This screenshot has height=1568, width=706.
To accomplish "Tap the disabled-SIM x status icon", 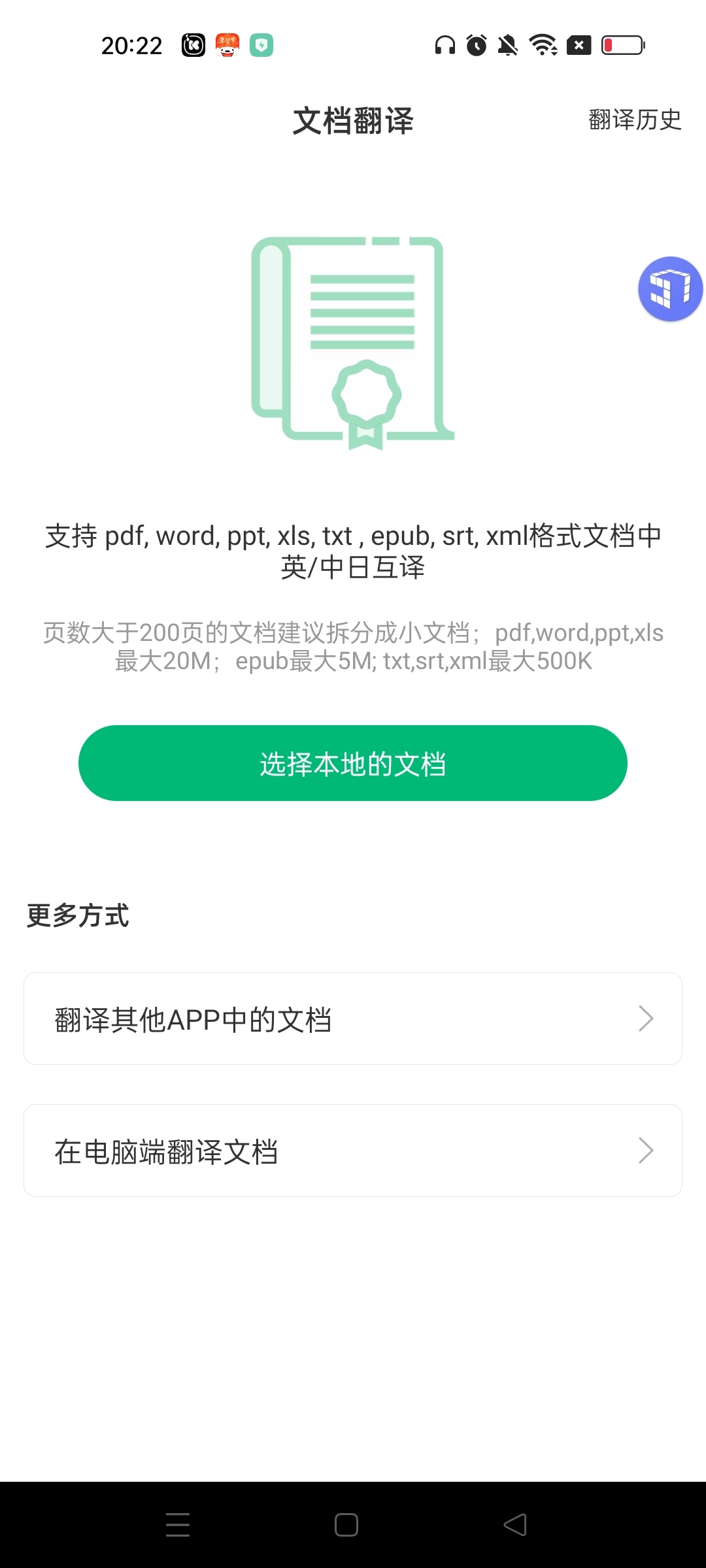I will point(578,46).
